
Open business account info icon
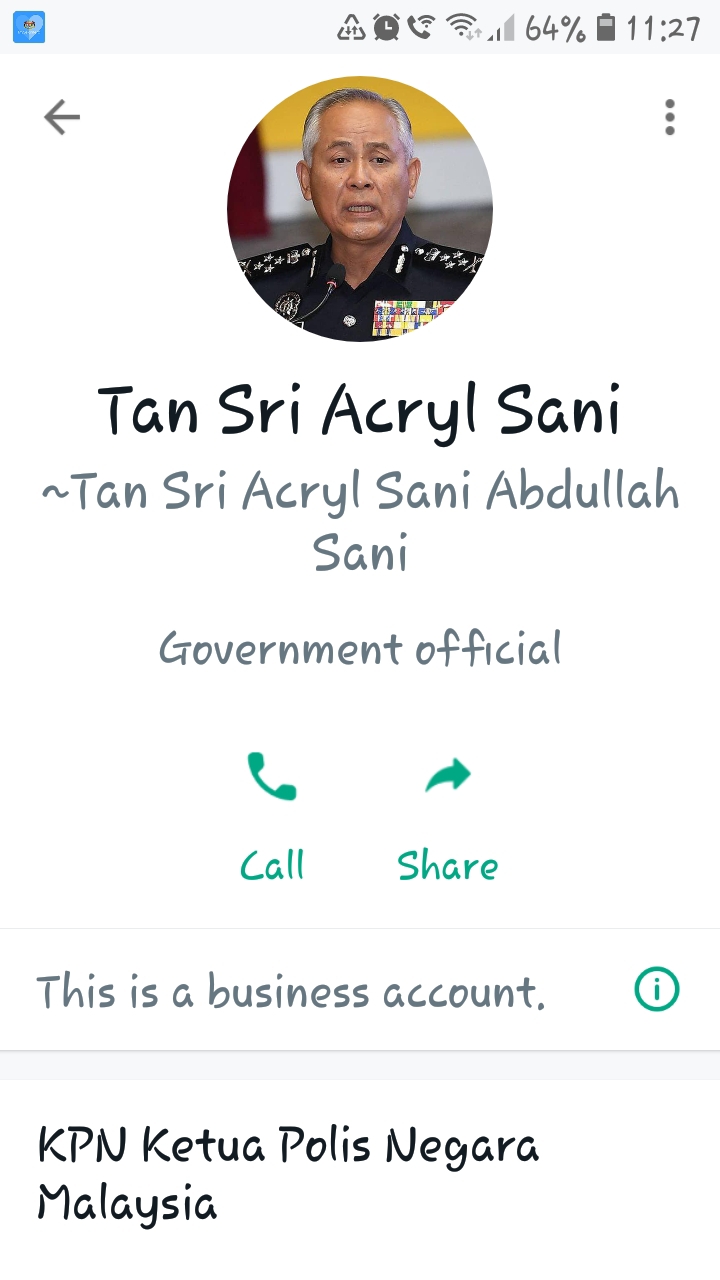(657, 990)
